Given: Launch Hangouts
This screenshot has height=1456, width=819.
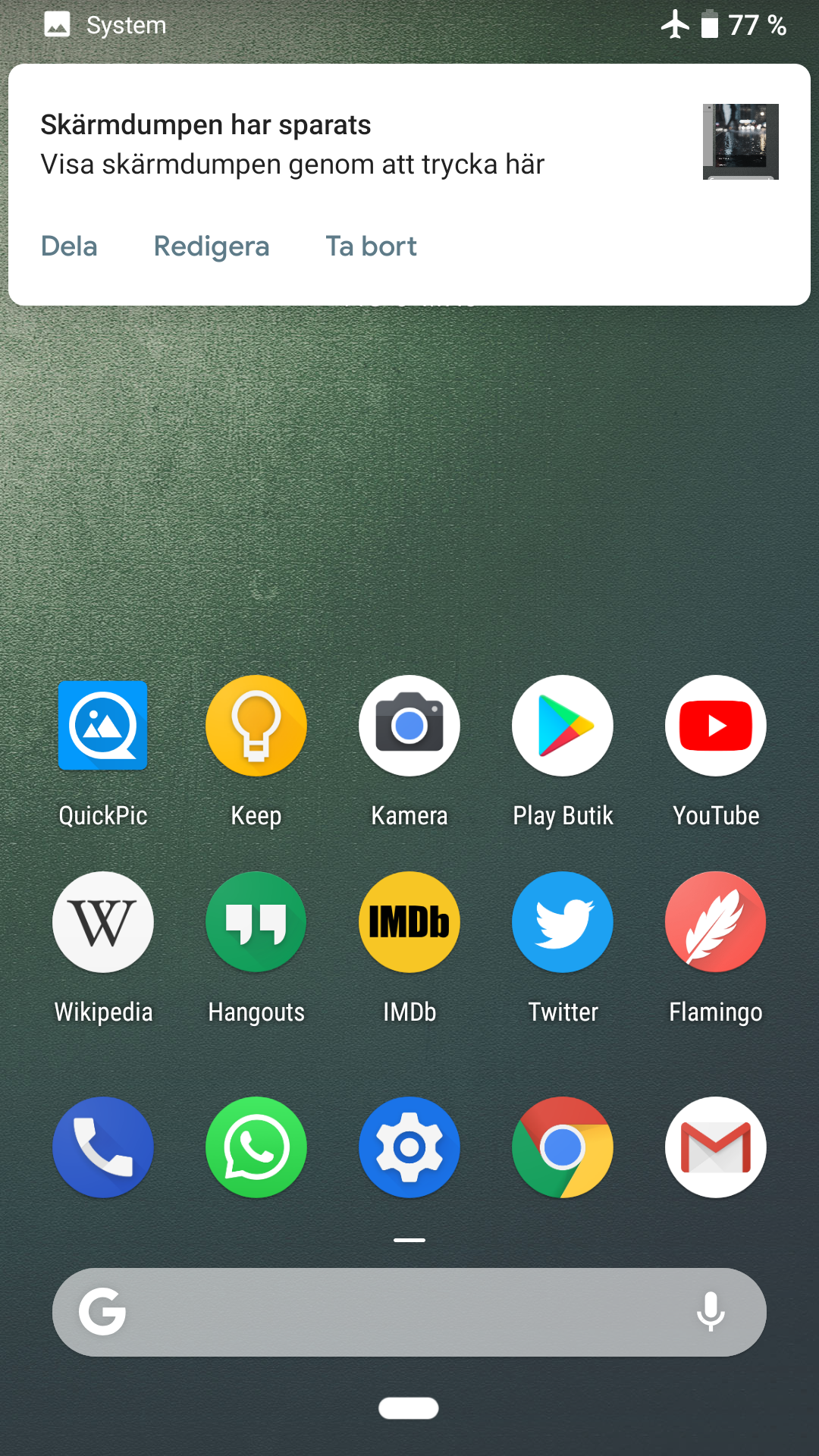Looking at the screenshot, I should 256,922.
